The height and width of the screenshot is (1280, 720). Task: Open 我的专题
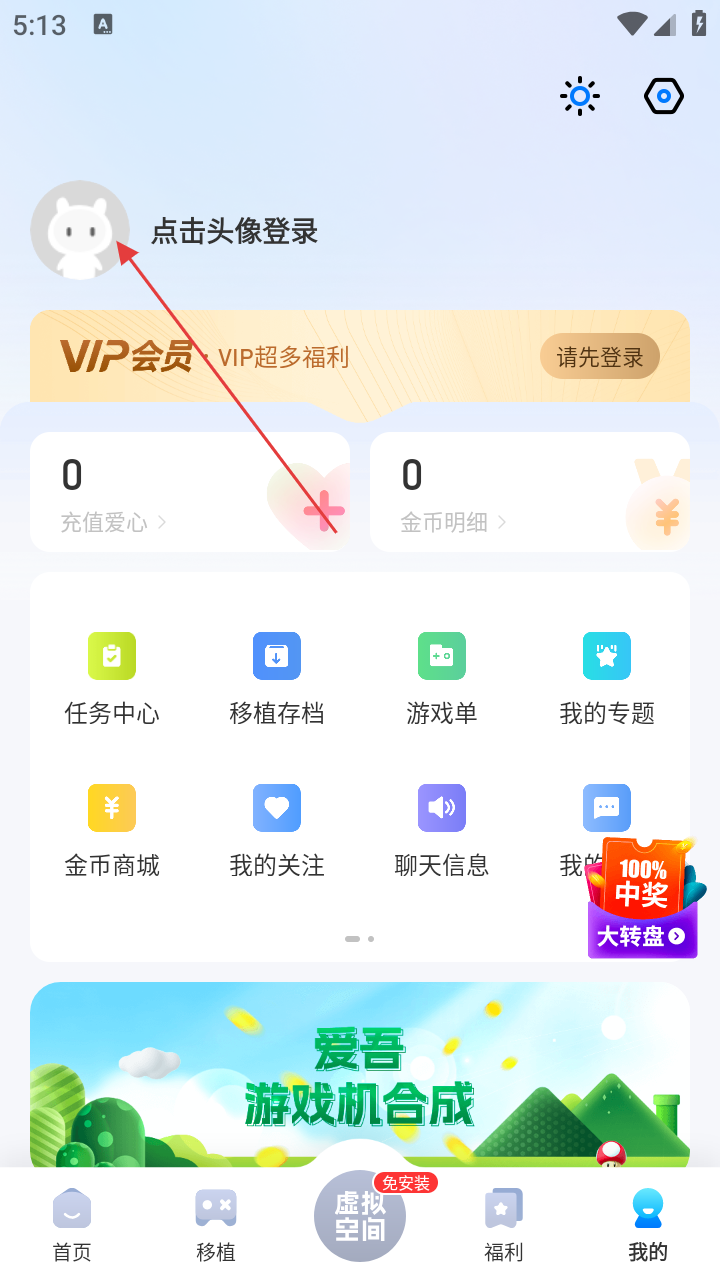pyautogui.click(x=607, y=678)
